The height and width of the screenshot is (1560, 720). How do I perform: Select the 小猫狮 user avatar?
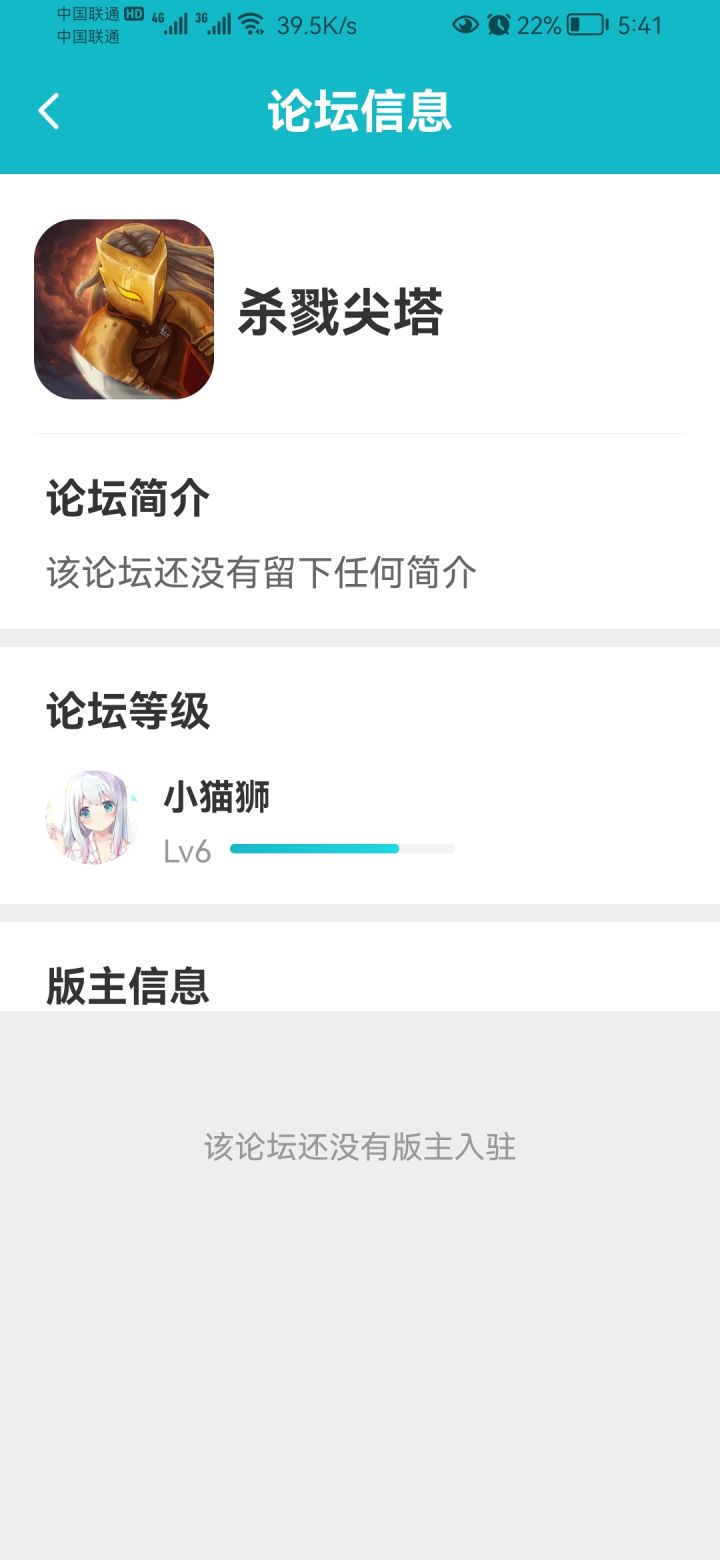point(92,818)
